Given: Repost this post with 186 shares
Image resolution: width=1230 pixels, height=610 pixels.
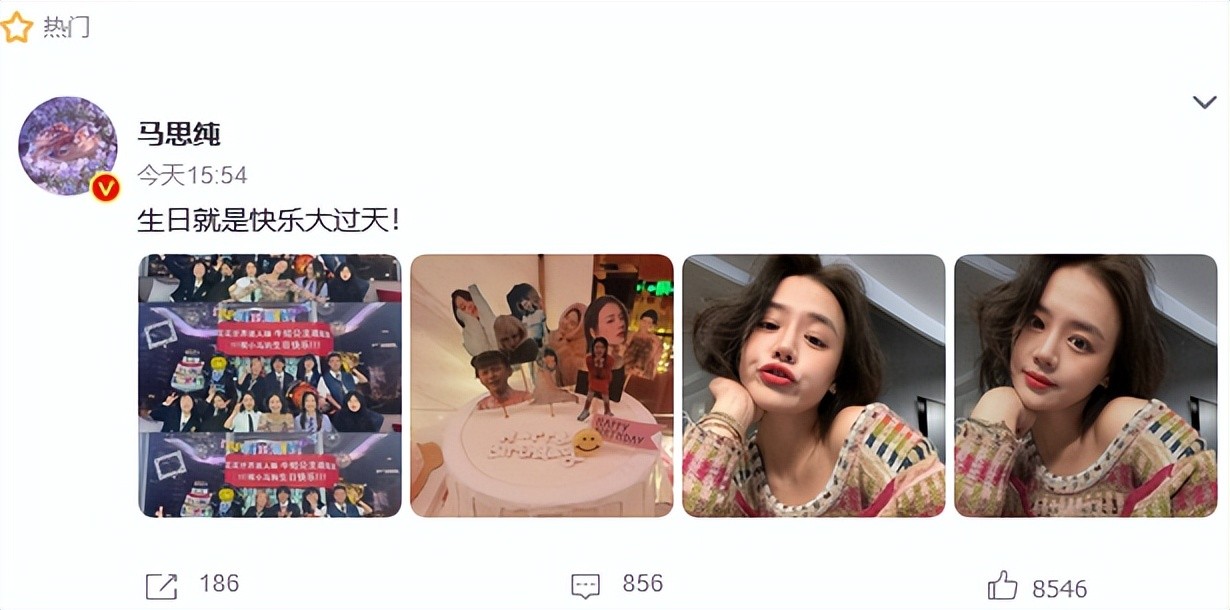Looking at the screenshot, I should pos(162,586).
